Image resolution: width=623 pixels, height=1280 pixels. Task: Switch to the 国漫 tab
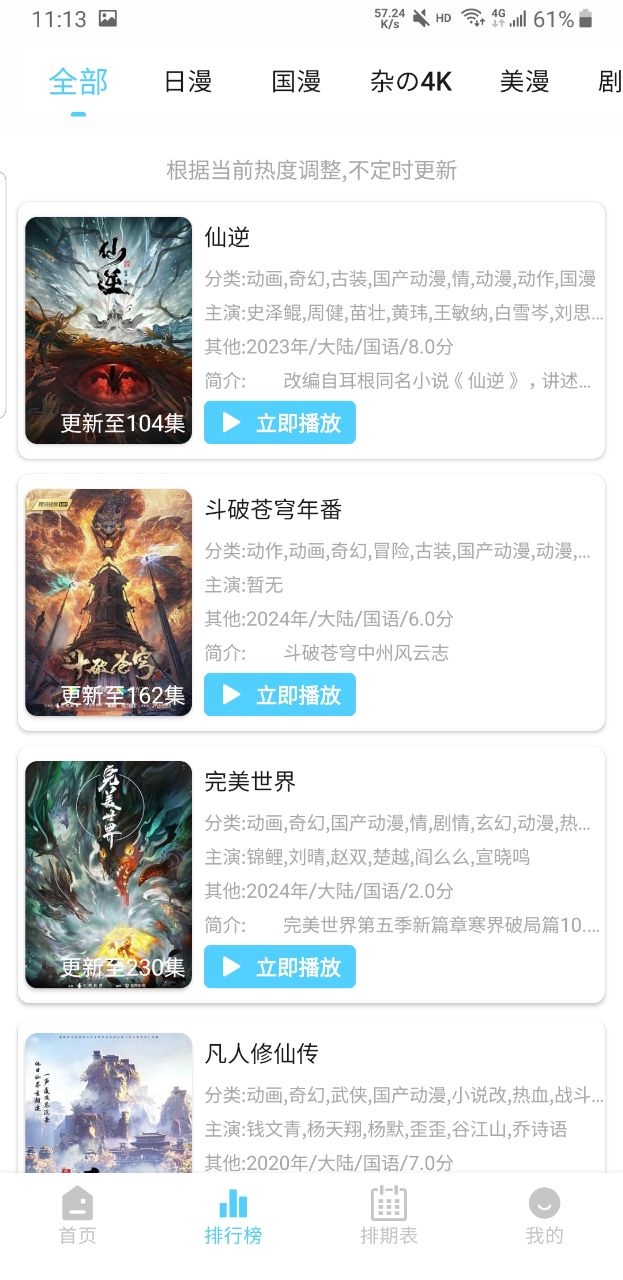point(296,82)
